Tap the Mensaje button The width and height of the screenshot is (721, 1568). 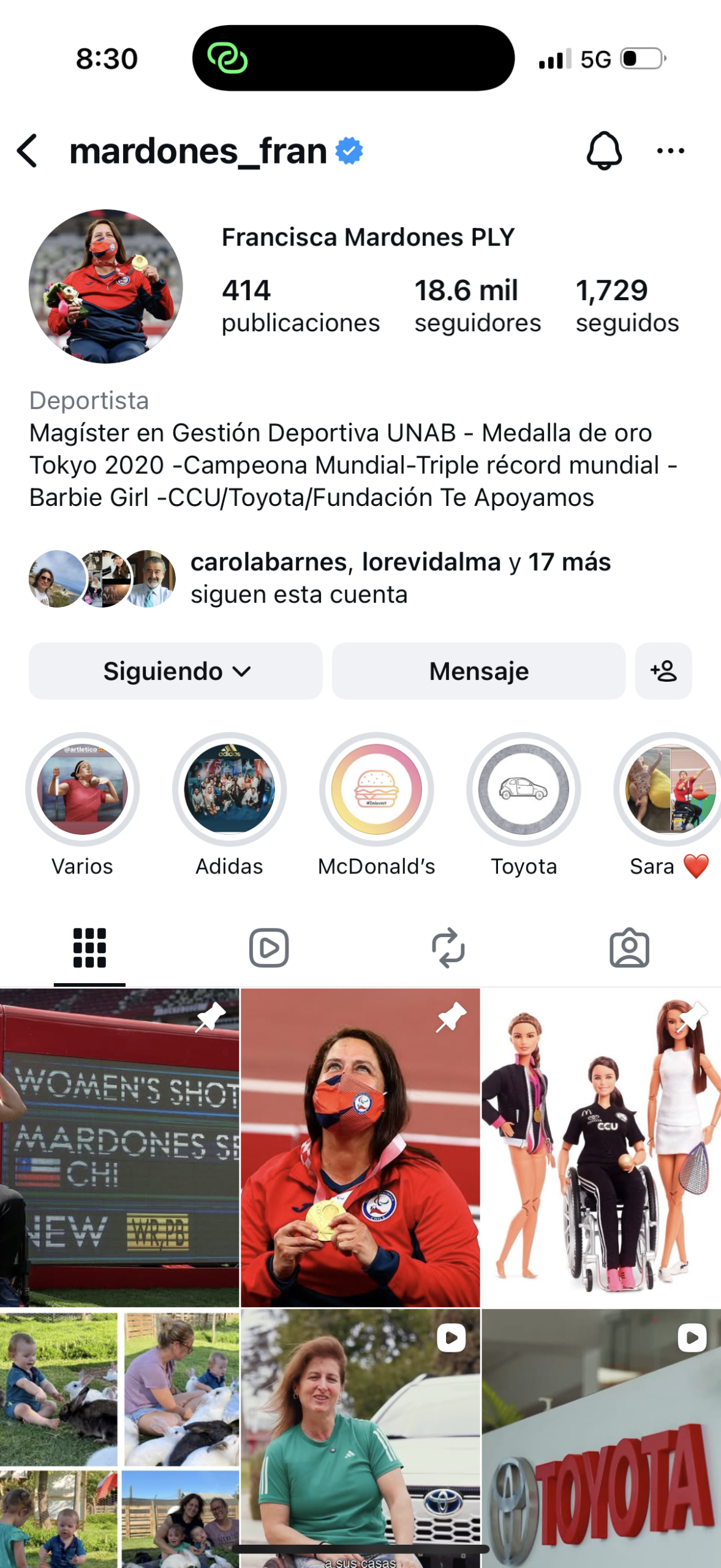(478, 671)
